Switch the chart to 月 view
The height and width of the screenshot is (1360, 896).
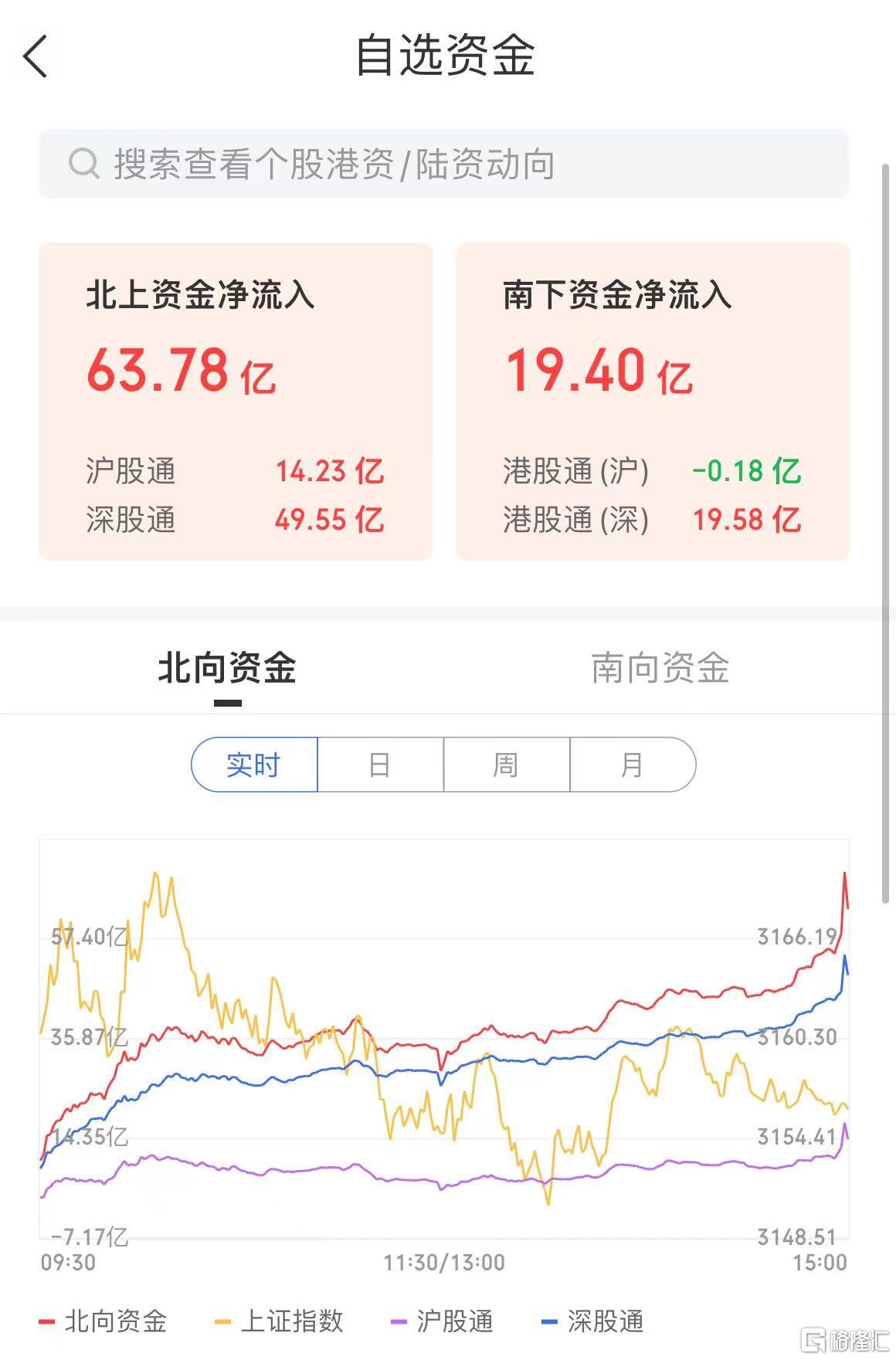pyautogui.click(x=633, y=765)
